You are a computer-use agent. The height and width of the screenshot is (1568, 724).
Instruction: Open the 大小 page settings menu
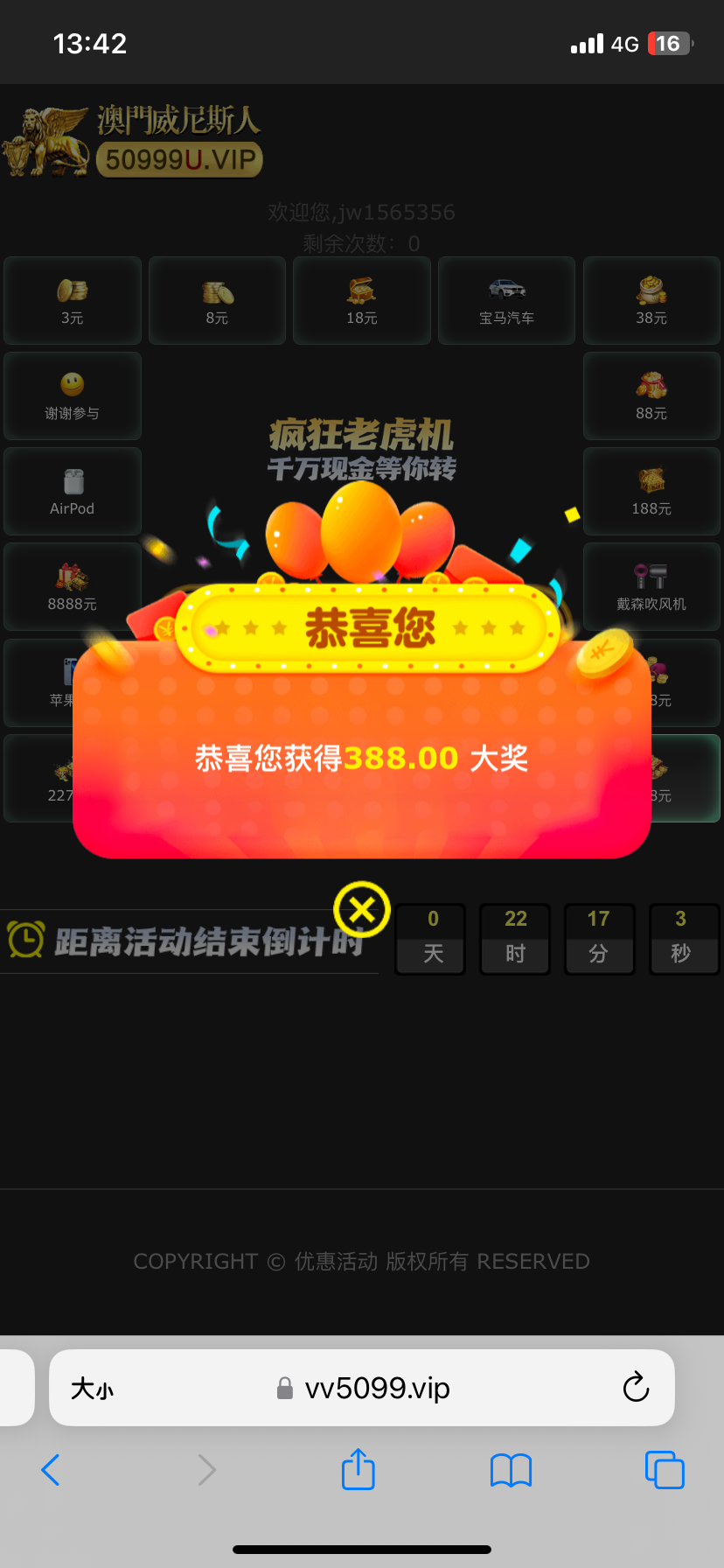(x=92, y=1389)
